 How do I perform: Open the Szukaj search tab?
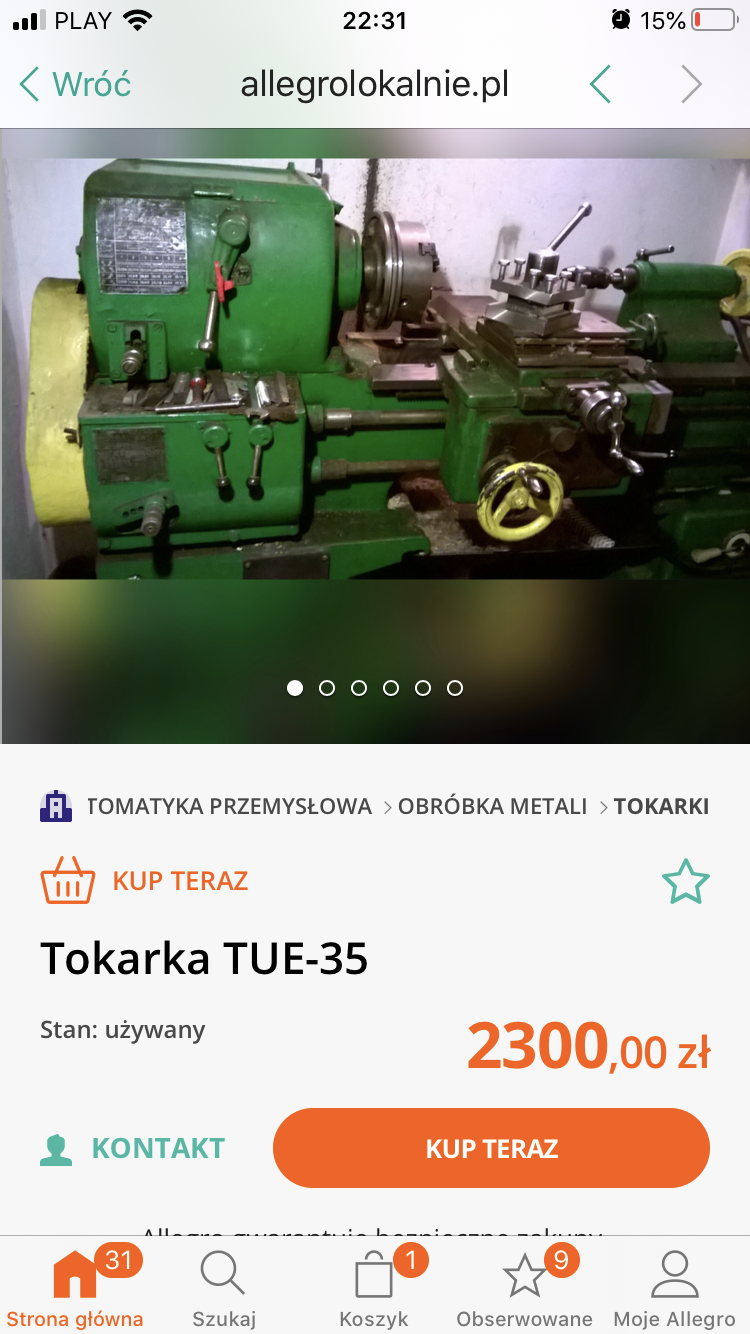[224, 1288]
